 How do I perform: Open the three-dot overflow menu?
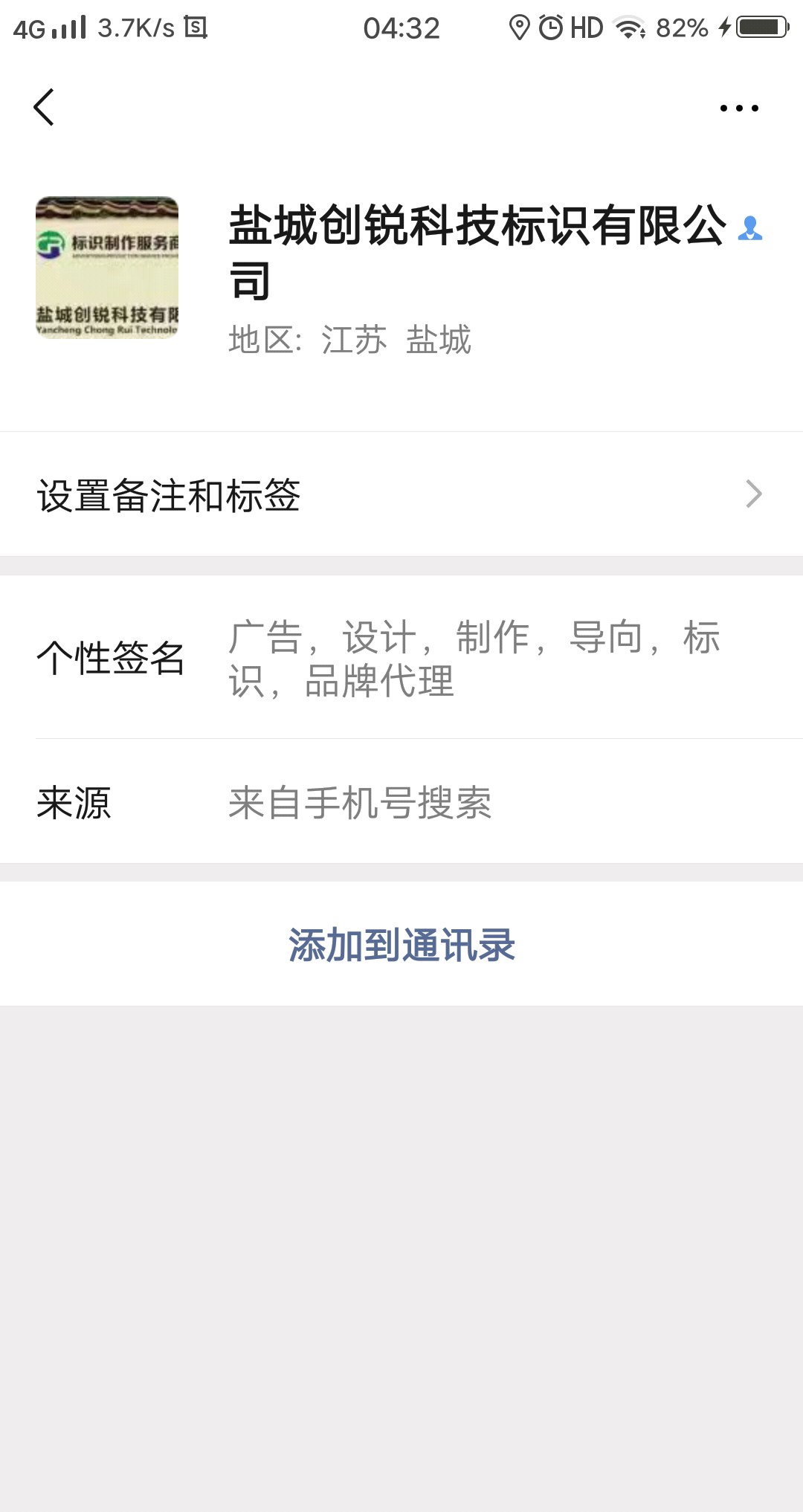pos(739,109)
